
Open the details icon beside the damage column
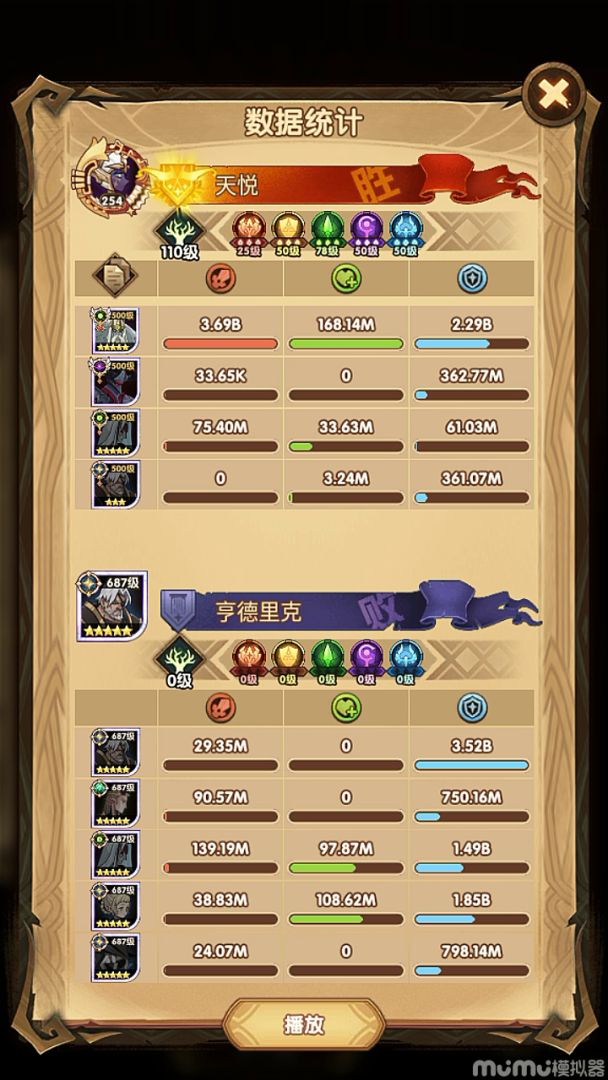click(x=116, y=279)
